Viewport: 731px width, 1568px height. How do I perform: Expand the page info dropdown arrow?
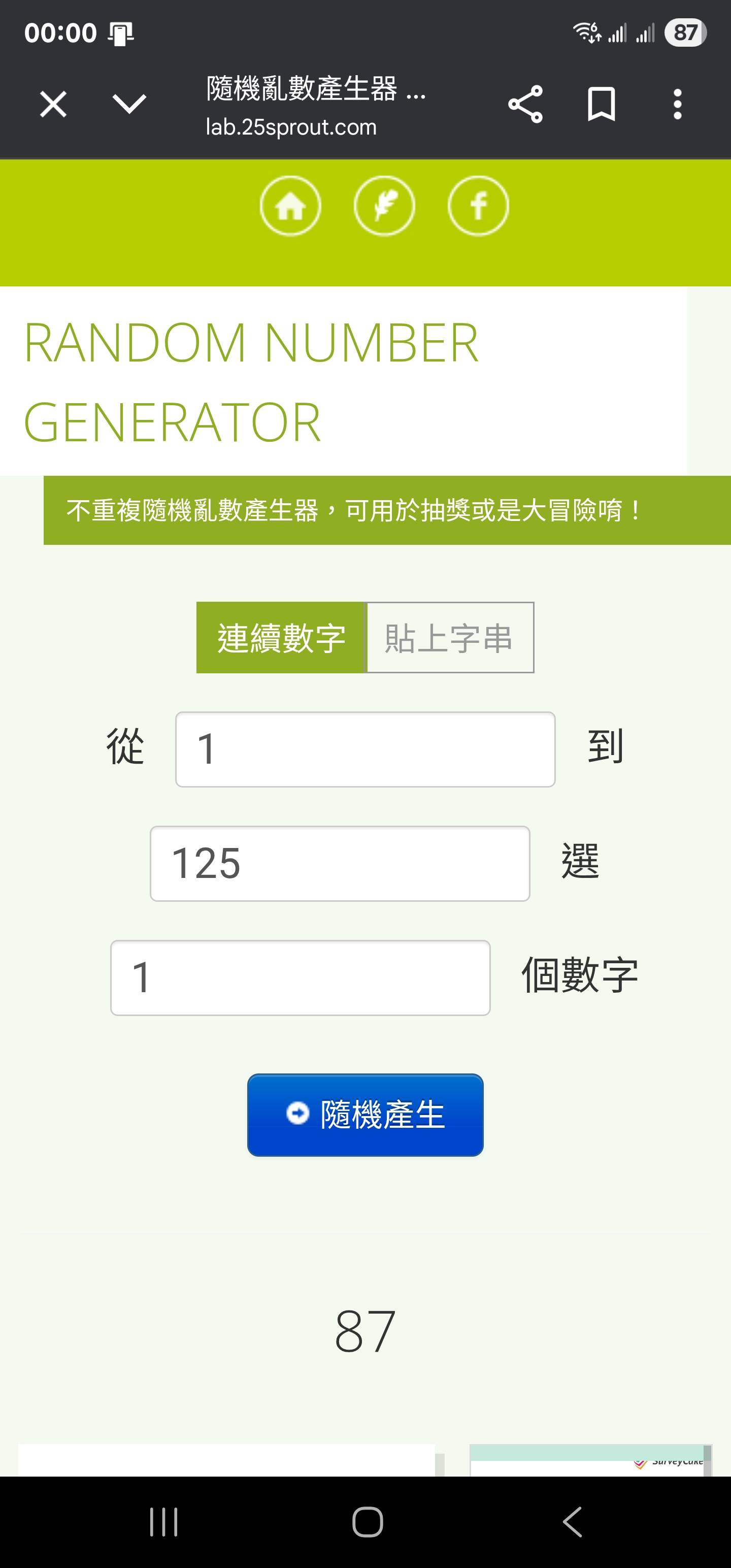tap(129, 104)
